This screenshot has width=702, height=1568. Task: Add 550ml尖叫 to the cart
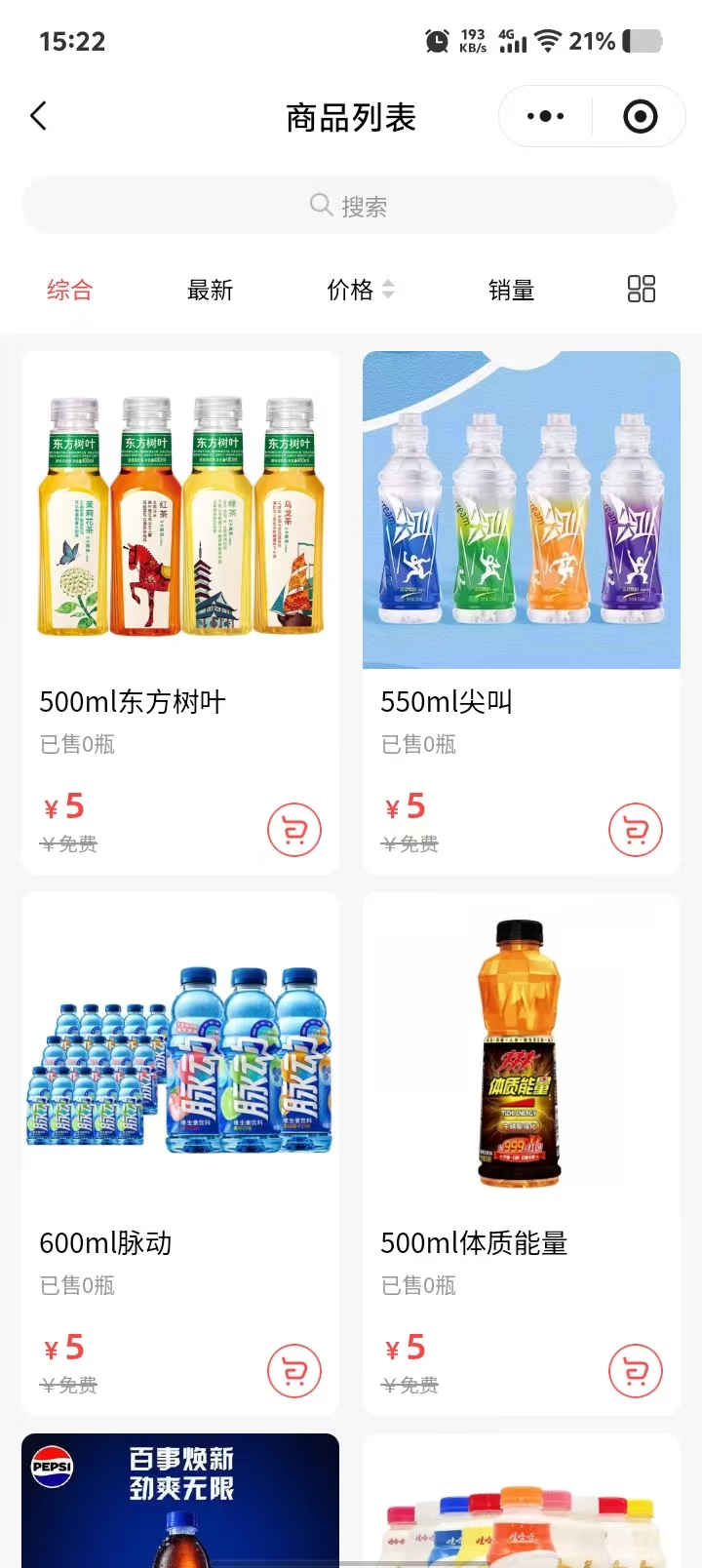[635, 830]
